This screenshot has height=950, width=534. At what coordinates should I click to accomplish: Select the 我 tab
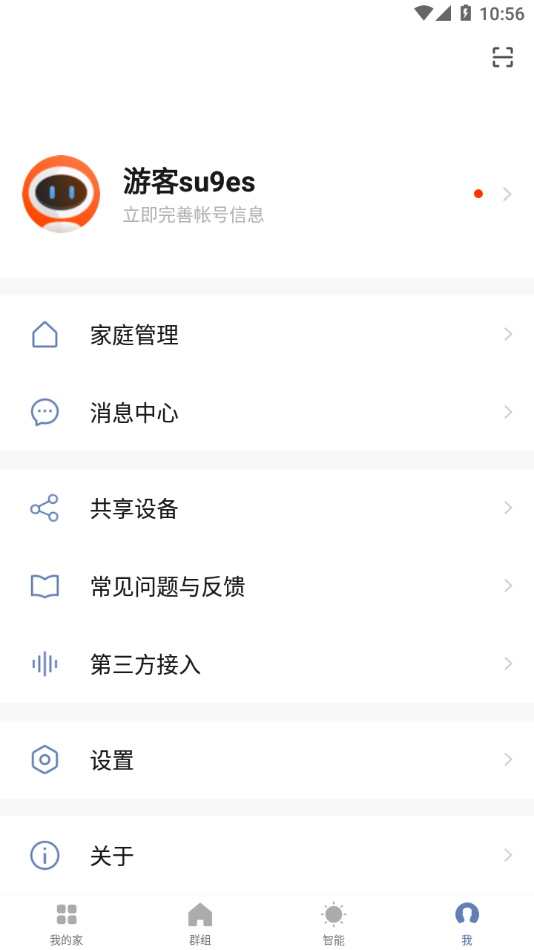pyautogui.click(x=467, y=923)
